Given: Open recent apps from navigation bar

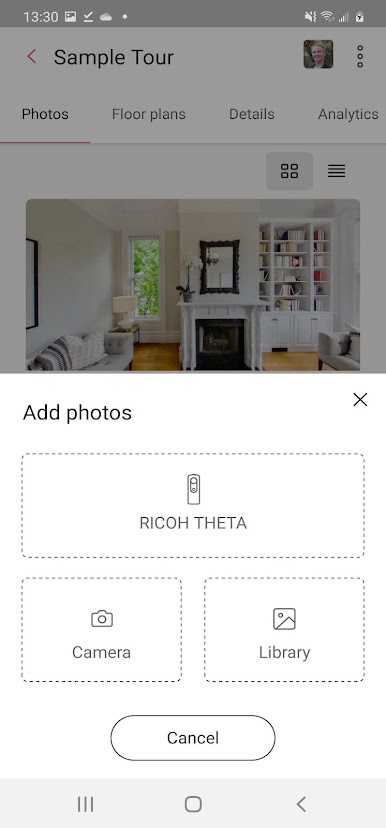Looking at the screenshot, I should pos(86,804).
